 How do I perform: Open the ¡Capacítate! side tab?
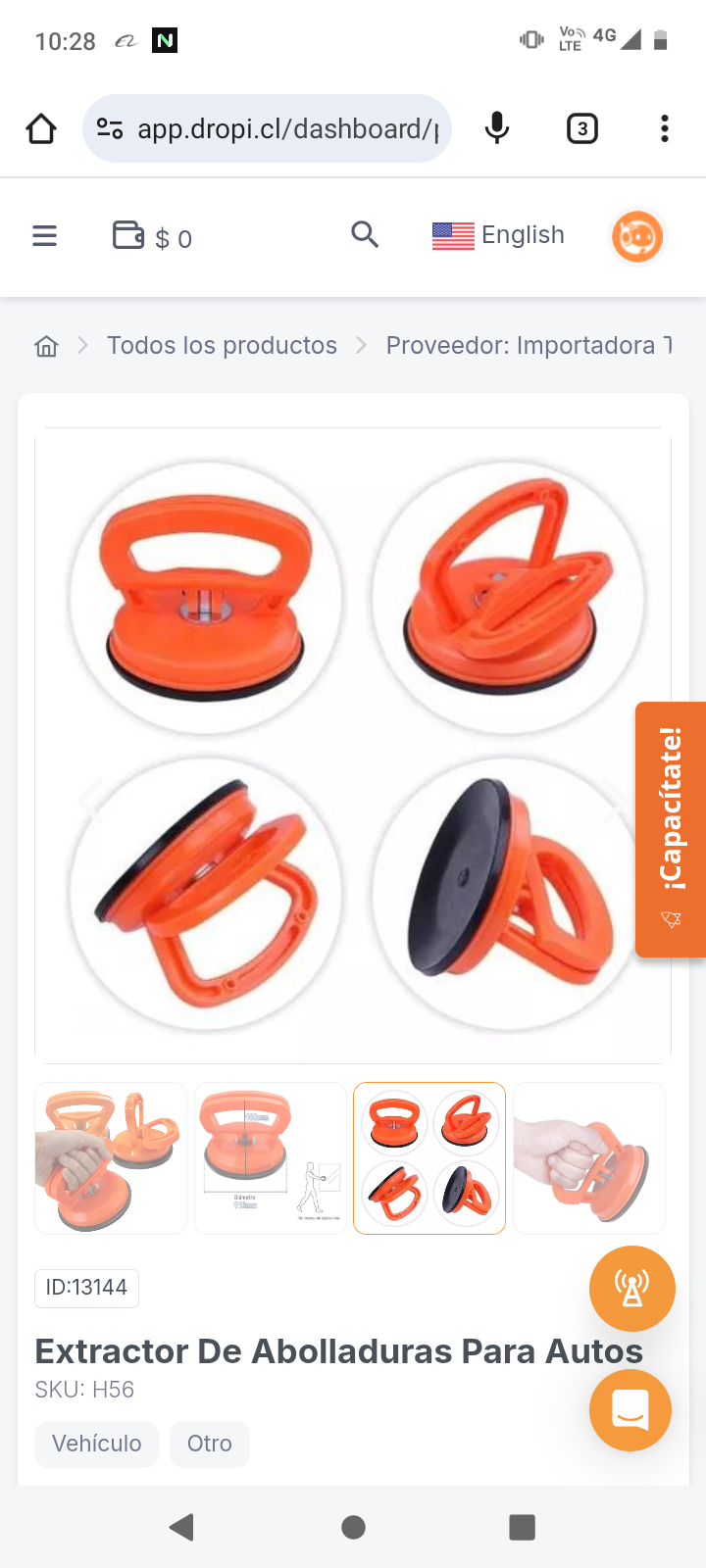pyautogui.click(x=671, y=828)
